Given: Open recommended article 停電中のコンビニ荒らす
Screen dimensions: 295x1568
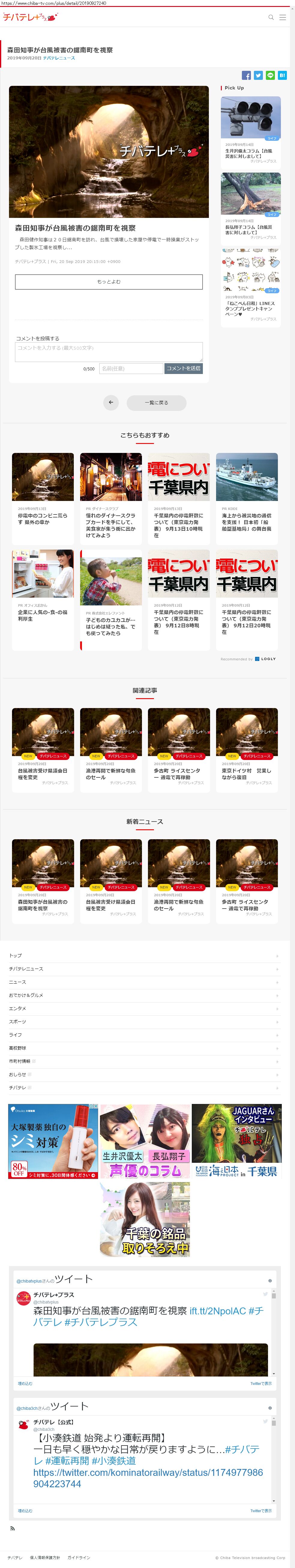Looking at the screenshot, I should coord(43,519).
